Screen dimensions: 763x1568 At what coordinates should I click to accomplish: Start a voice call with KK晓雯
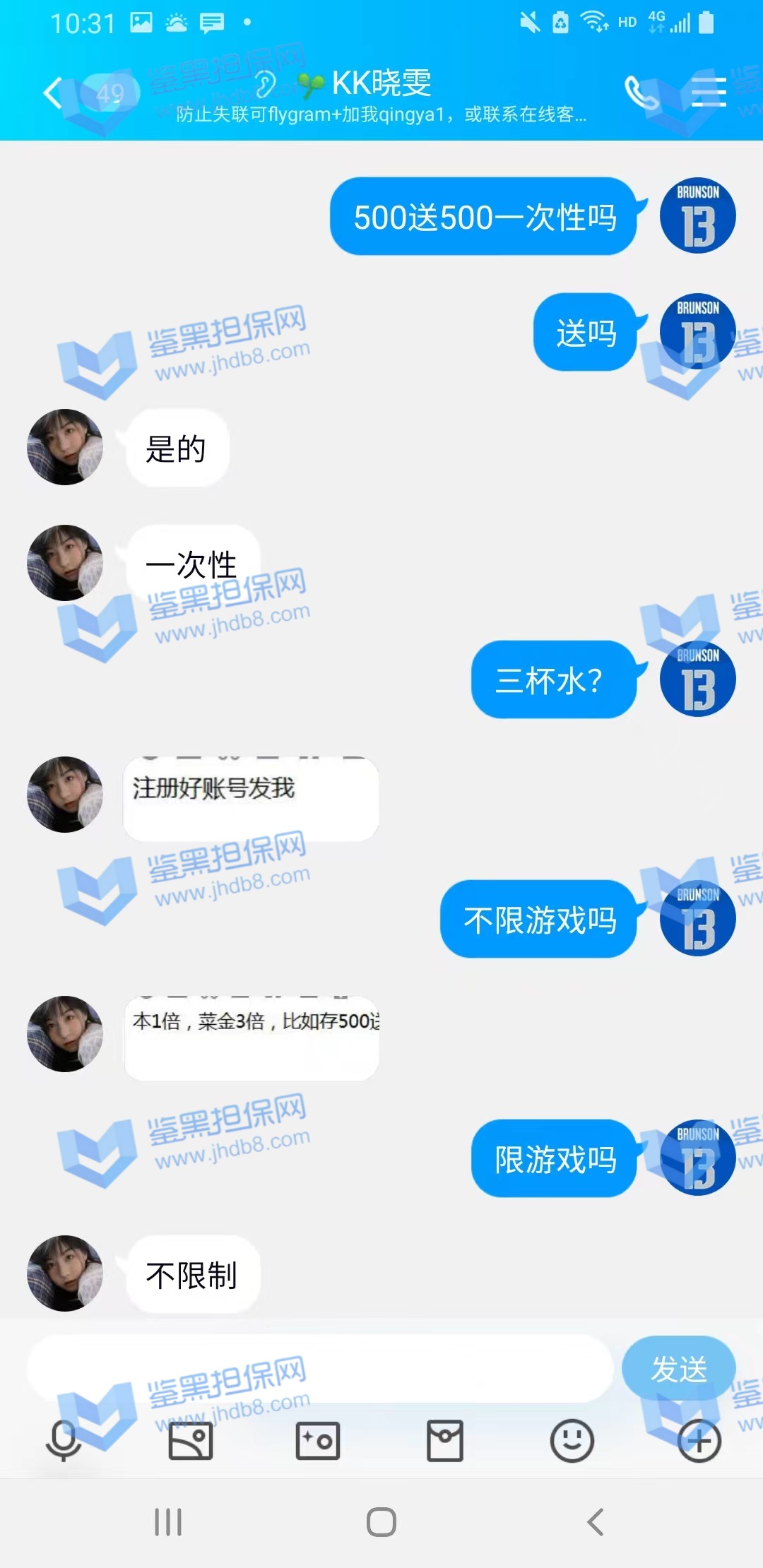point(641,93)
